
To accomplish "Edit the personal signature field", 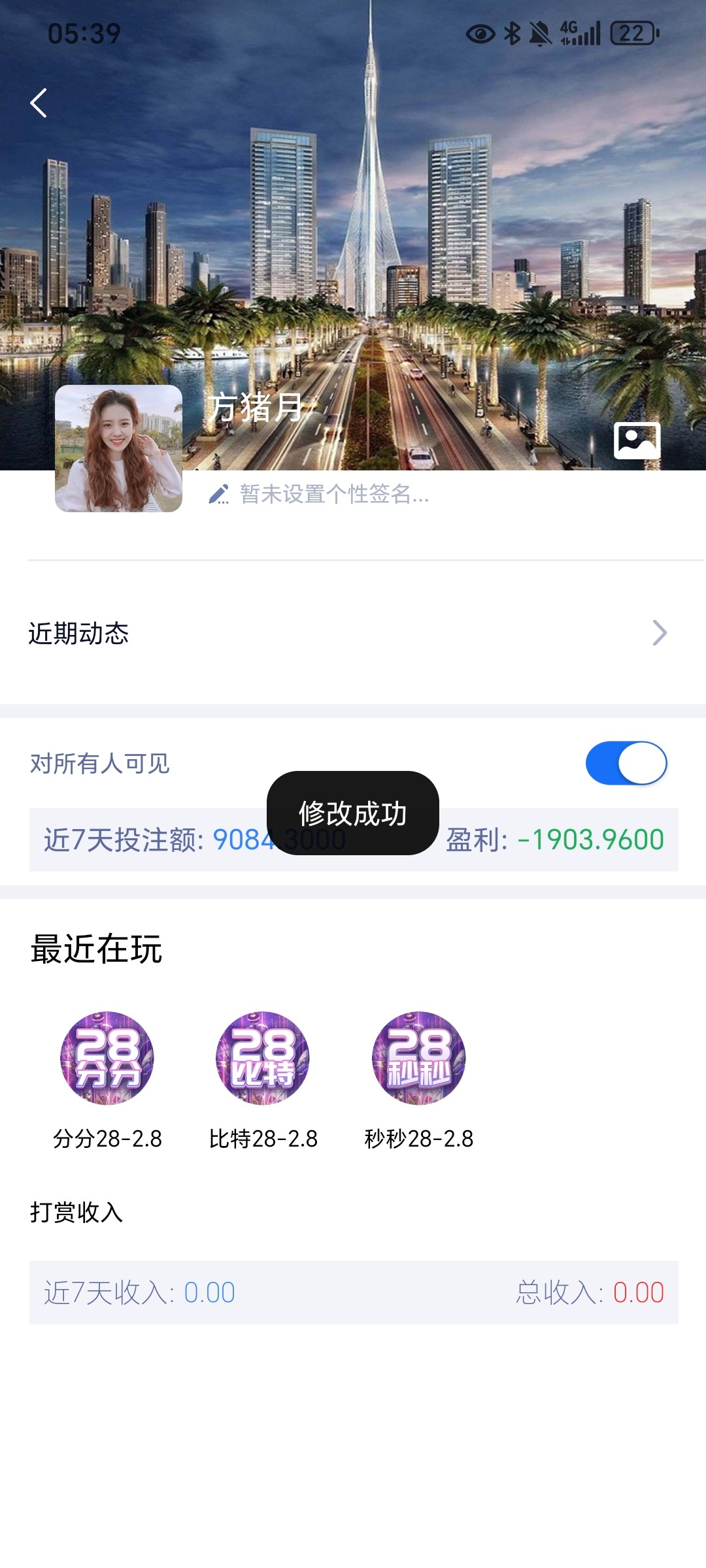I will pos(333,495).
